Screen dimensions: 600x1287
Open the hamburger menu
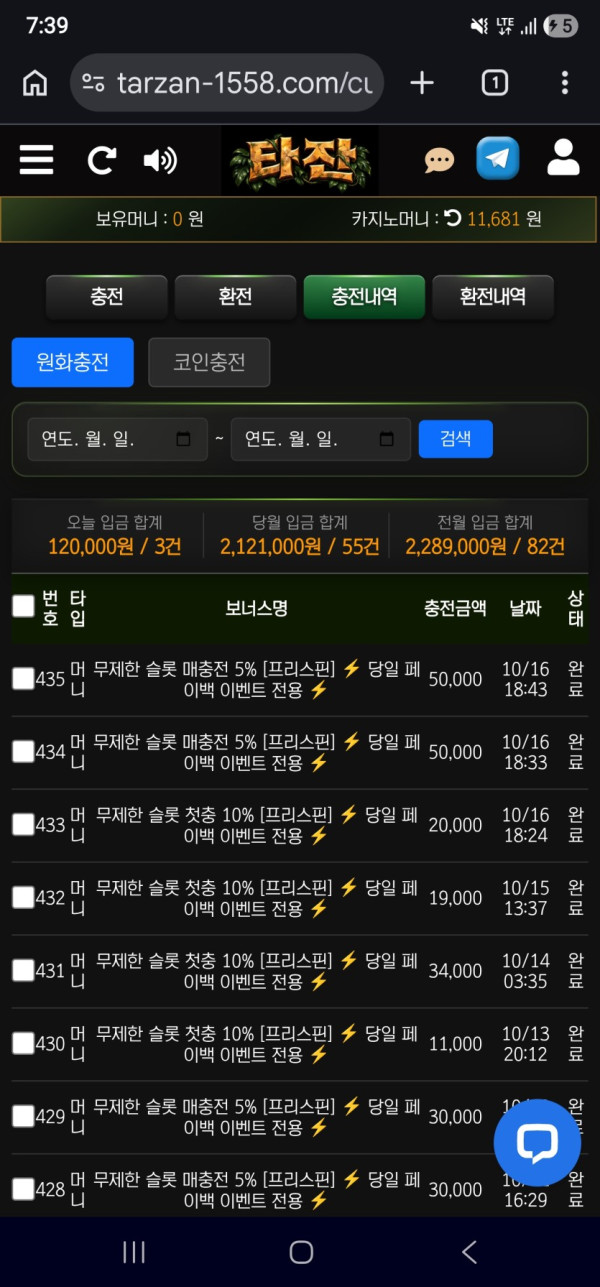36,160
